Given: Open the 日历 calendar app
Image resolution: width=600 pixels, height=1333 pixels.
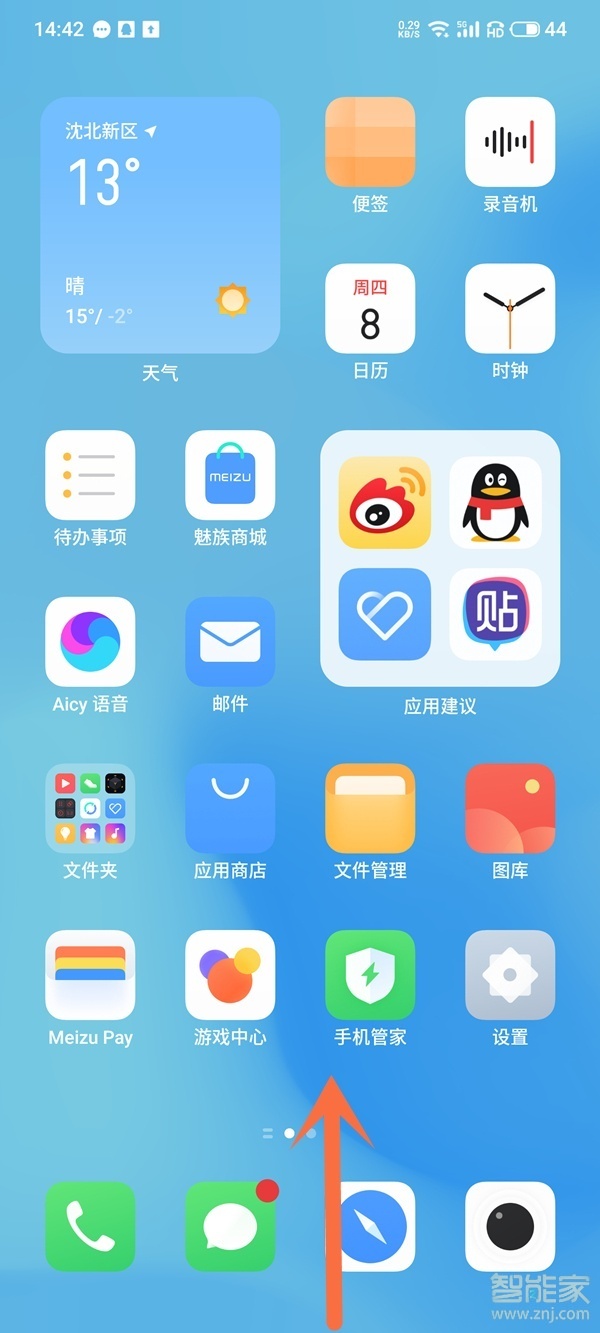Looking at the screenshot, I should point(370,309).
